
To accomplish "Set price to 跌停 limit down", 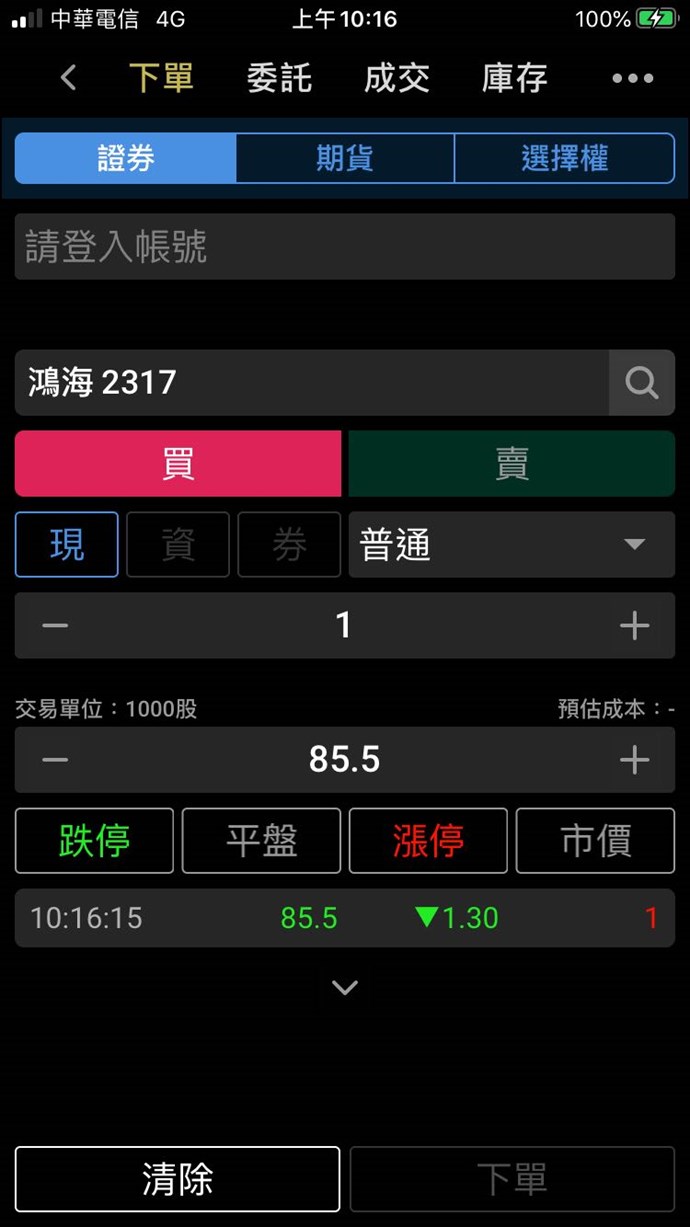I will 94,841.
